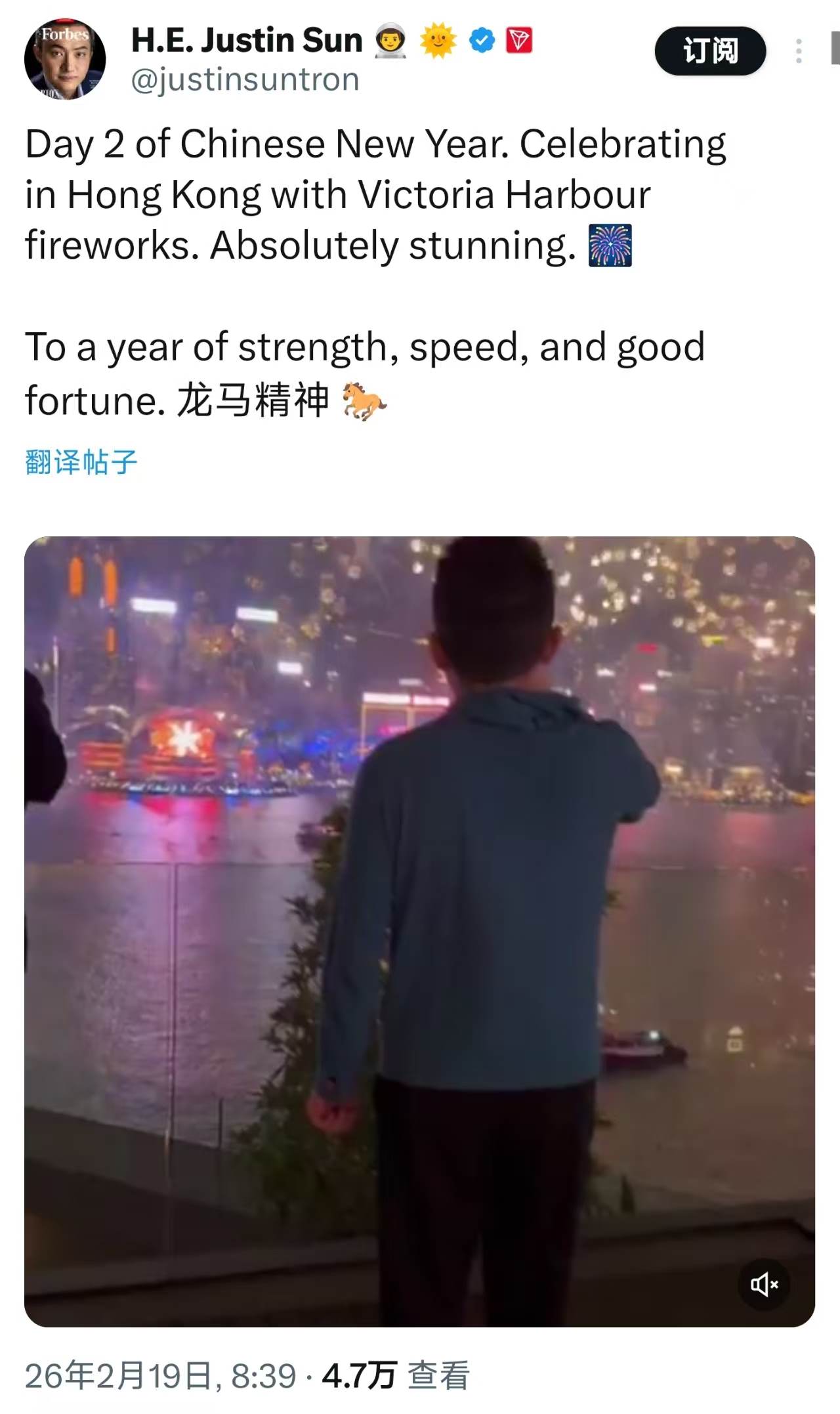Open the post's three-dot overflow menu
Image resolution: width=840 pixels, height=1414 pixels.
(799, 51)
